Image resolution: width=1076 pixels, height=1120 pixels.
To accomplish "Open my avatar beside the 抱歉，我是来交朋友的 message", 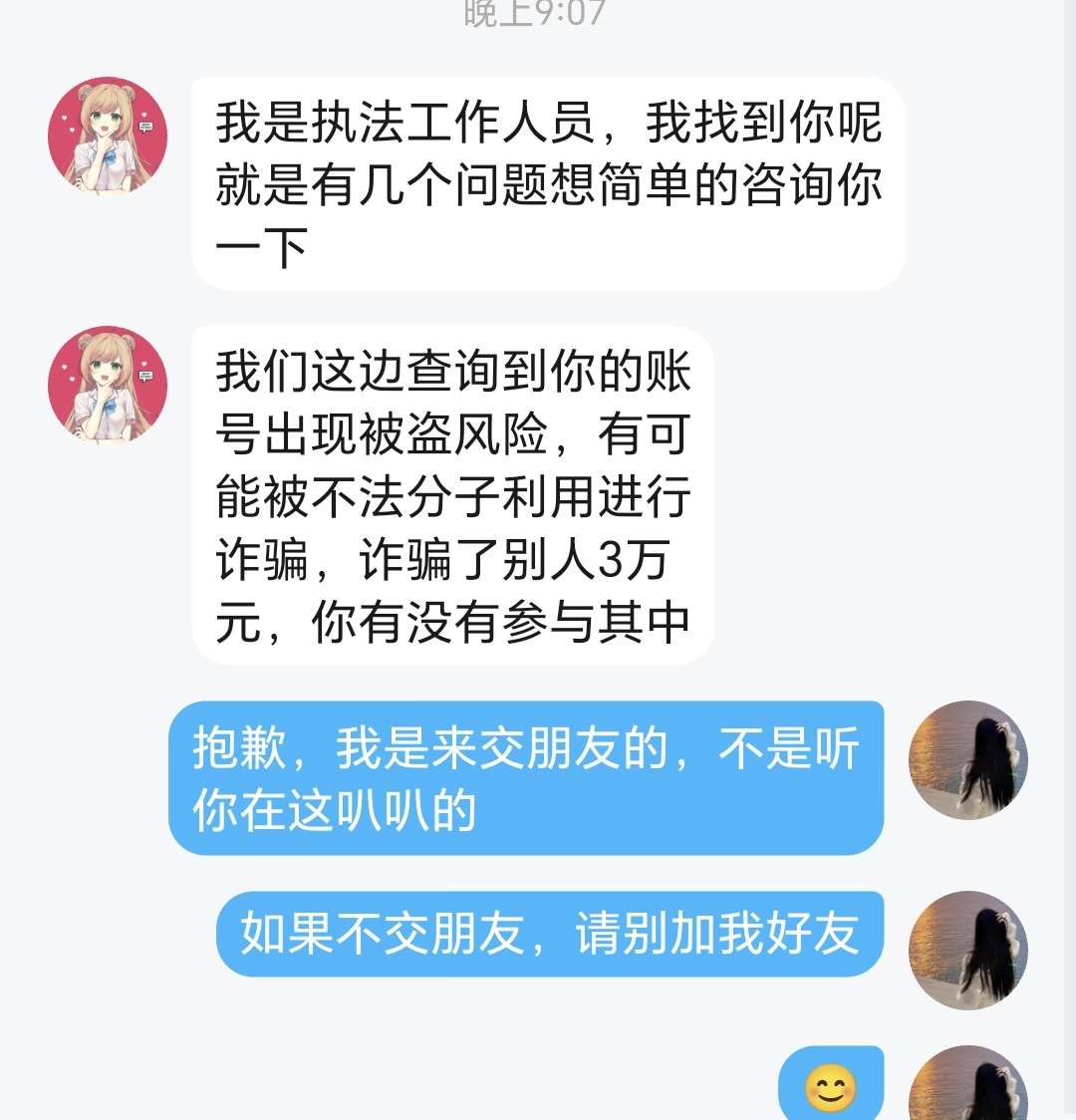I will click(x=968, y=760).
